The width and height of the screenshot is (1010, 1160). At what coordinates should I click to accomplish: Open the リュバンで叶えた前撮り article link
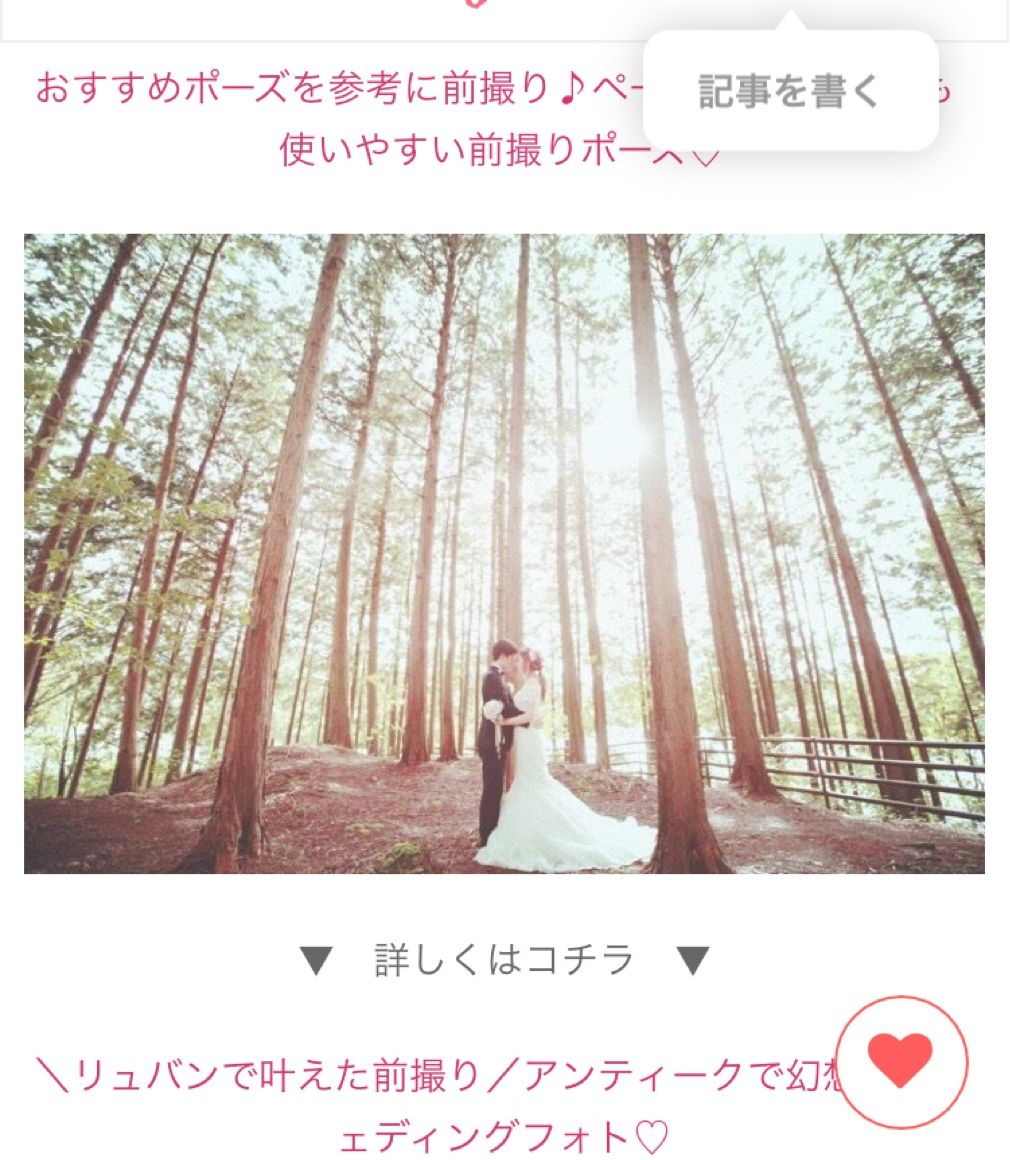430,1077
